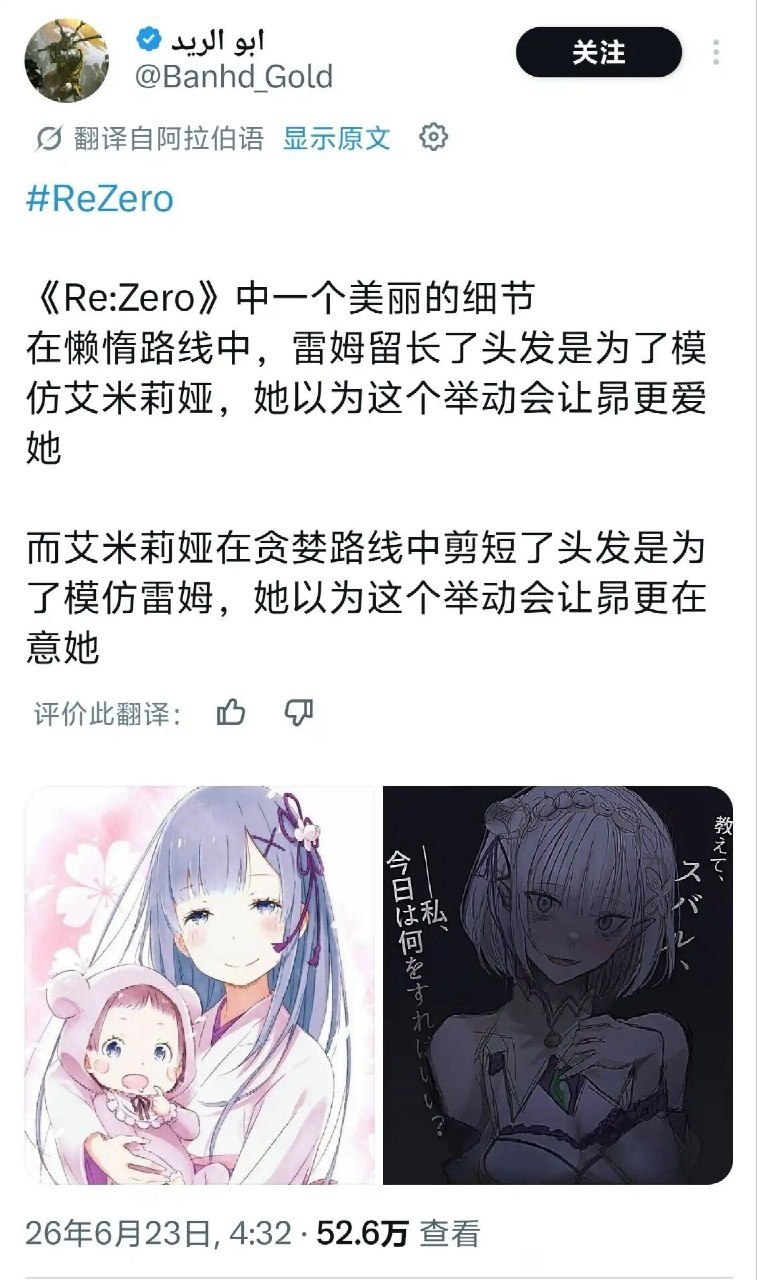Follow the account with the 关注 button
This screenshot has height=1280, width=757.
coord(598,53)
